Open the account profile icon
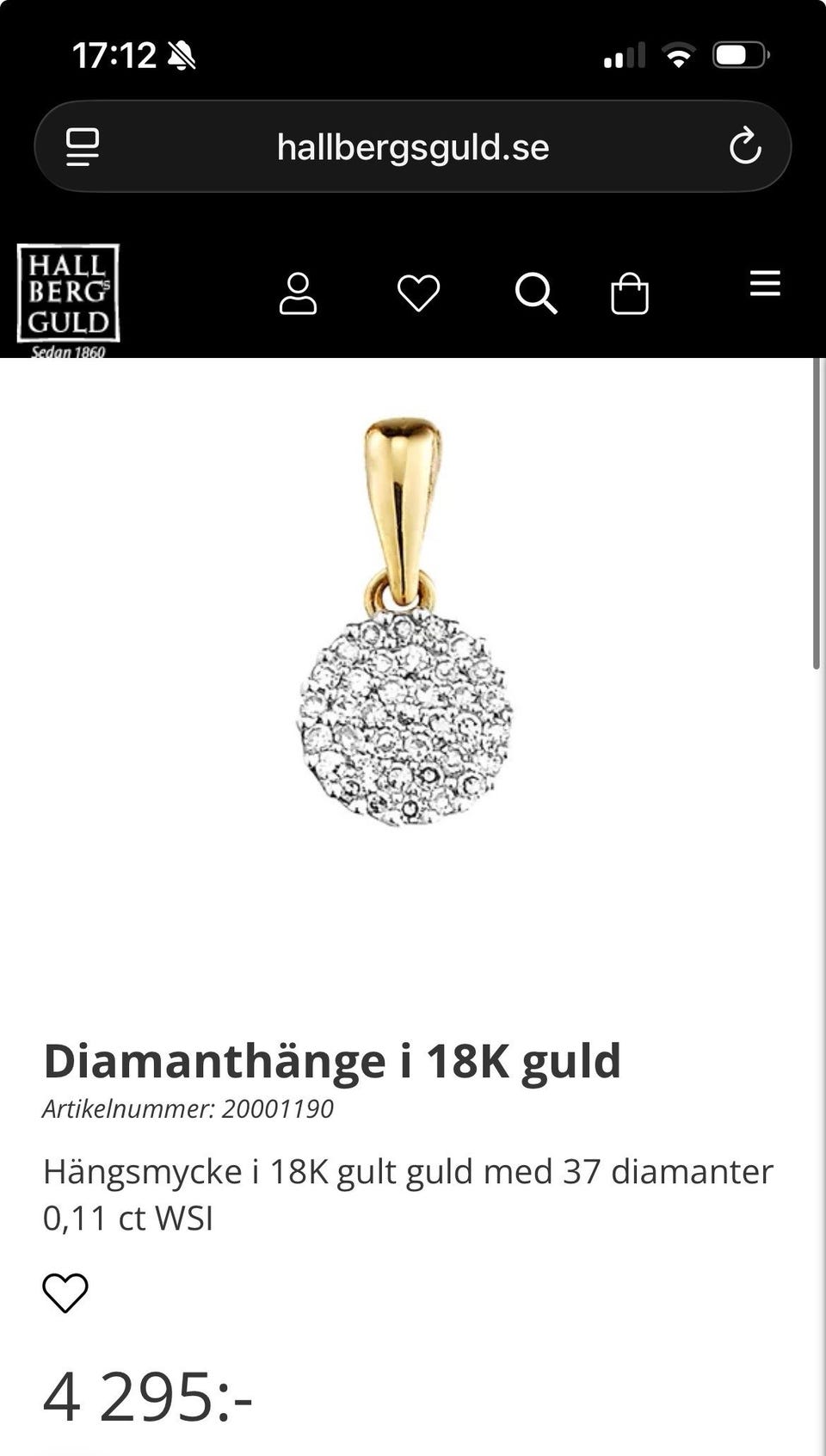 pyautogui.click(x=298, y=293)
